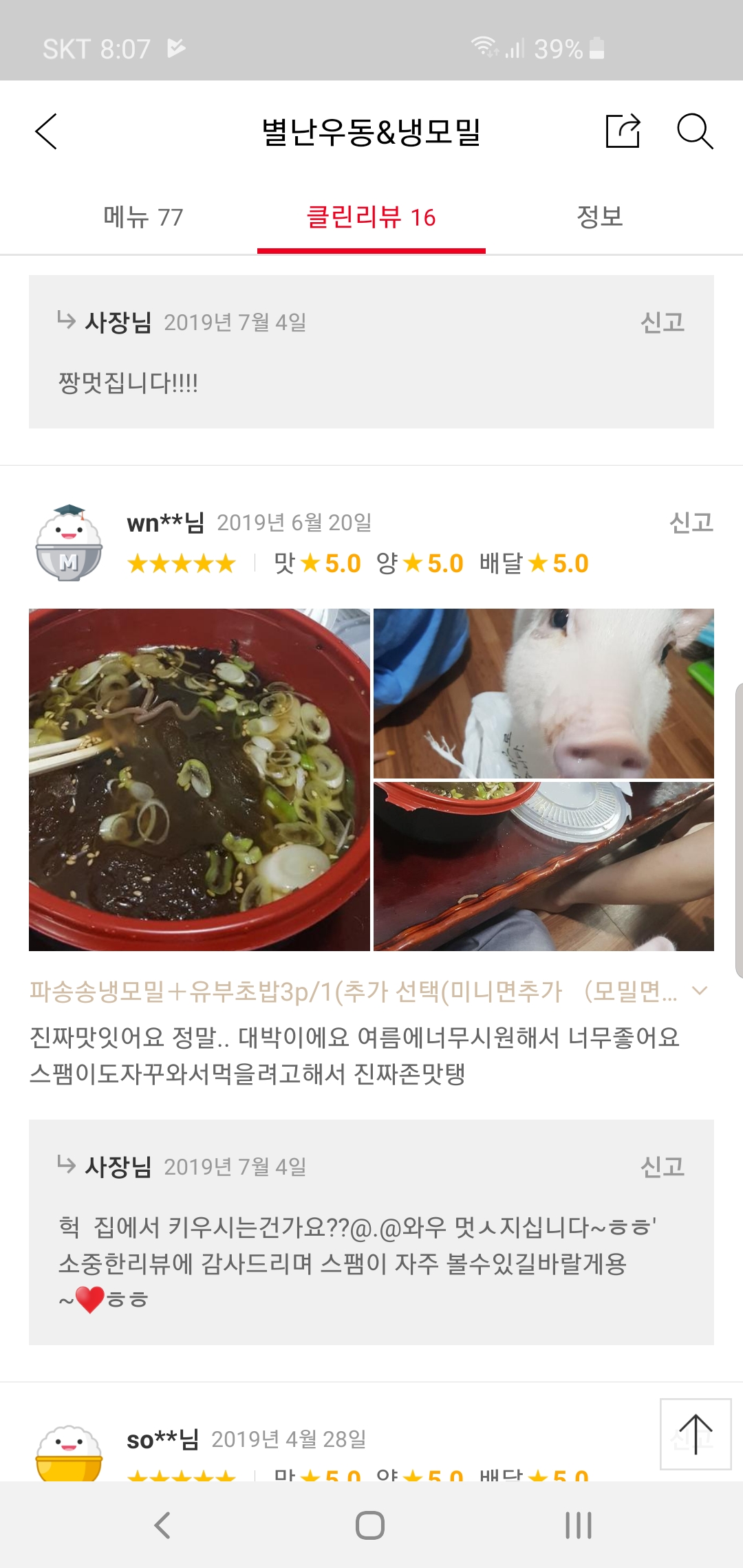Screen dimensions: 743x1568
Task: Switch to the 정보 tab
Action: click(x=599, y=217)
